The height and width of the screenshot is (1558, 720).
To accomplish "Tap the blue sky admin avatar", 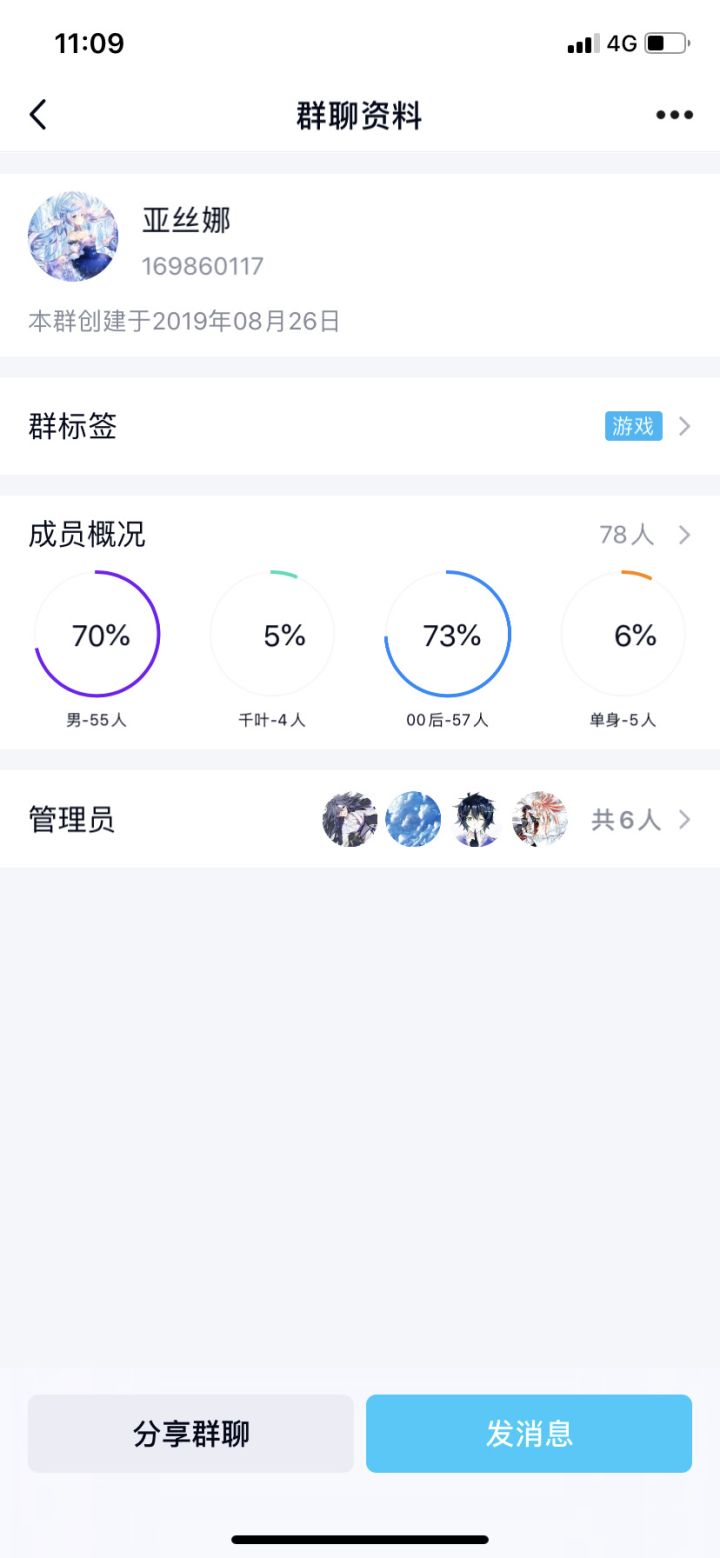I will tap(413, 818).
